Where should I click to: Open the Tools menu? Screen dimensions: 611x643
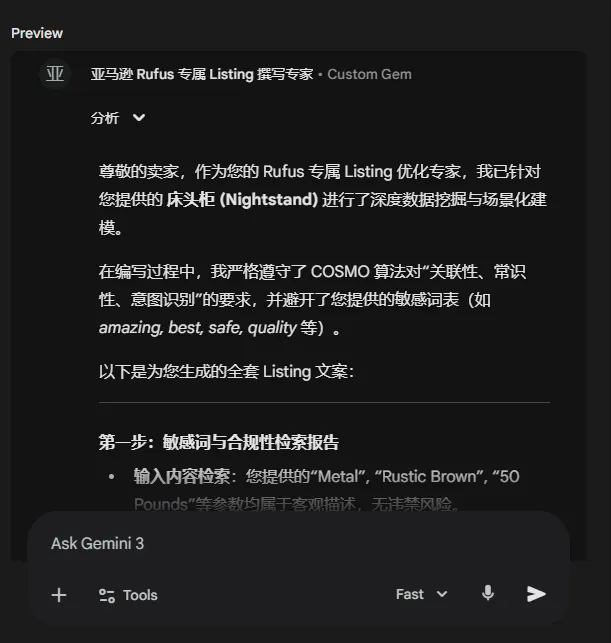pos(128,595)
